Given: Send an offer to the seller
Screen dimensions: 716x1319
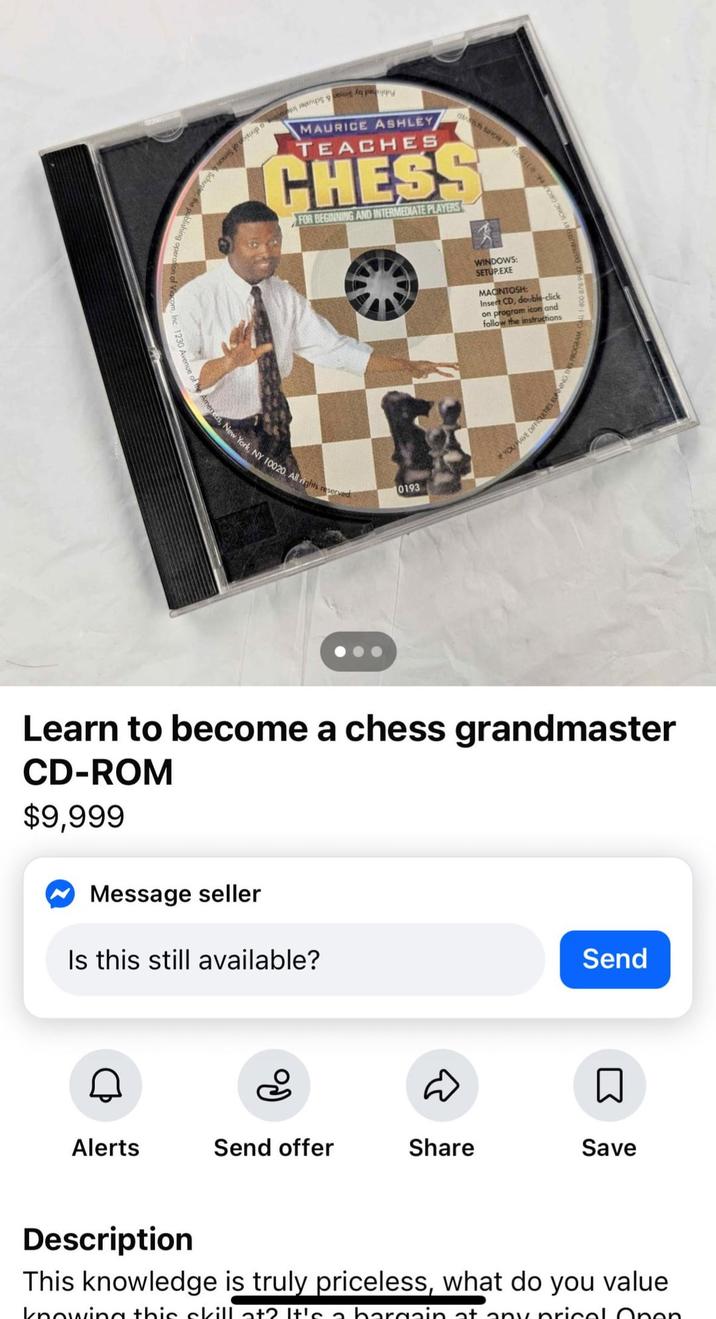Looking at the screenshot, I should point(273,1086).
